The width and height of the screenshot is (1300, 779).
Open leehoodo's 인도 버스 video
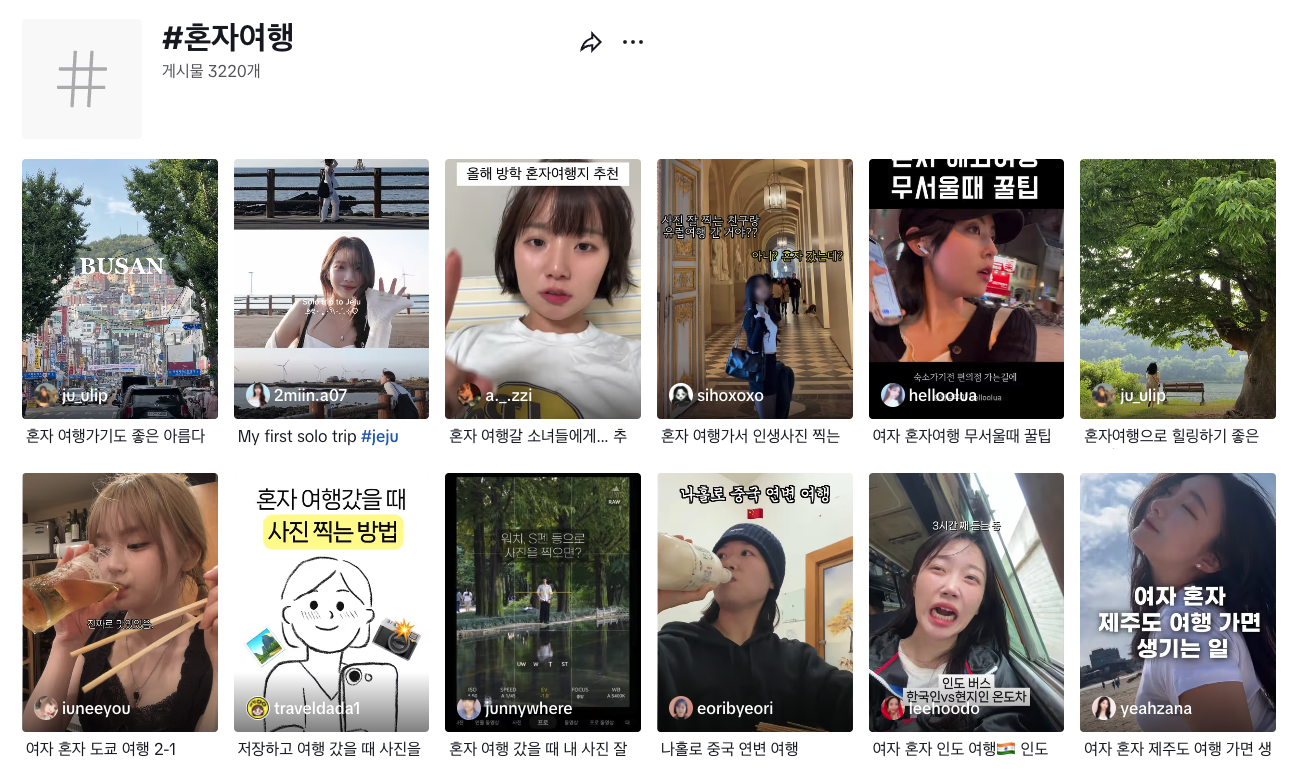click(x=966, y=602)
